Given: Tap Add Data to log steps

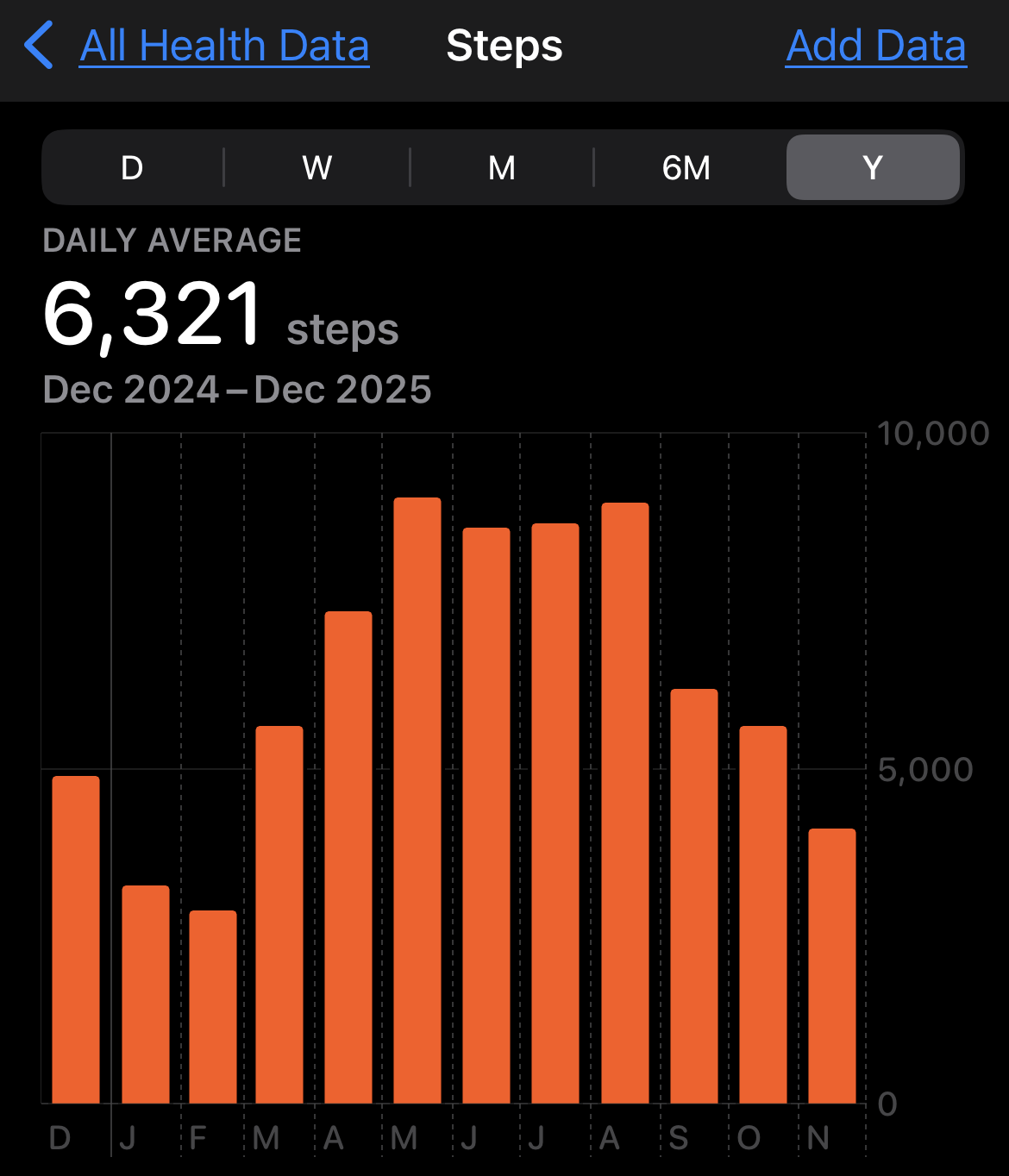Looking at the screenshot, I should (875, 46).
